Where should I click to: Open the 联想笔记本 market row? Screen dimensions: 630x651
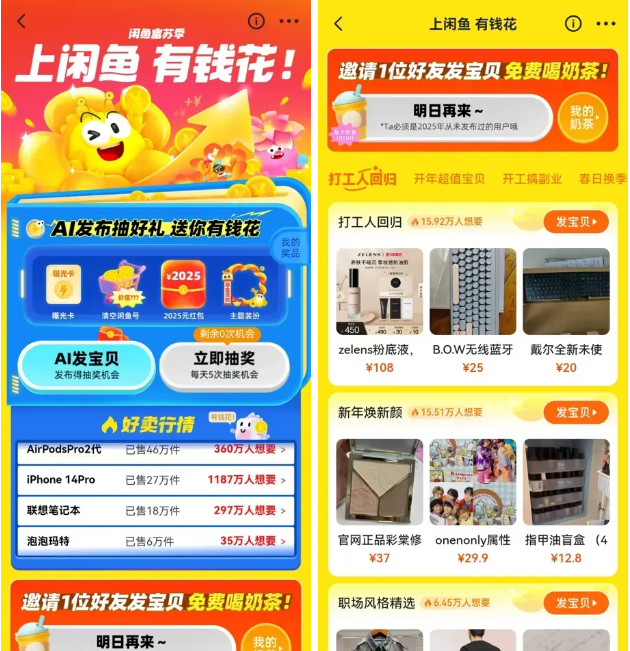coord(155,510)
